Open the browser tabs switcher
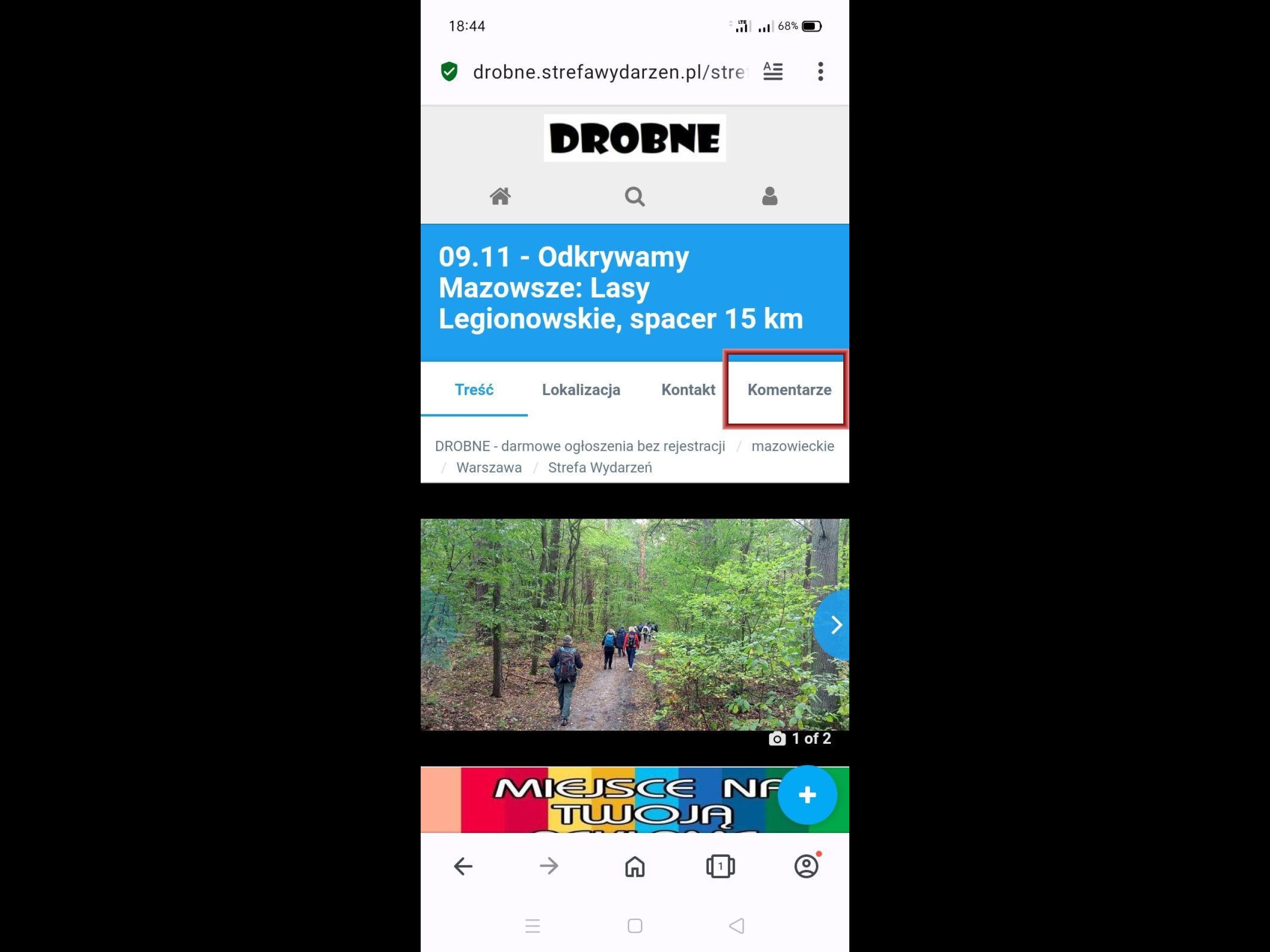The width and height of the screenshot is (1270, 952). 720,866
